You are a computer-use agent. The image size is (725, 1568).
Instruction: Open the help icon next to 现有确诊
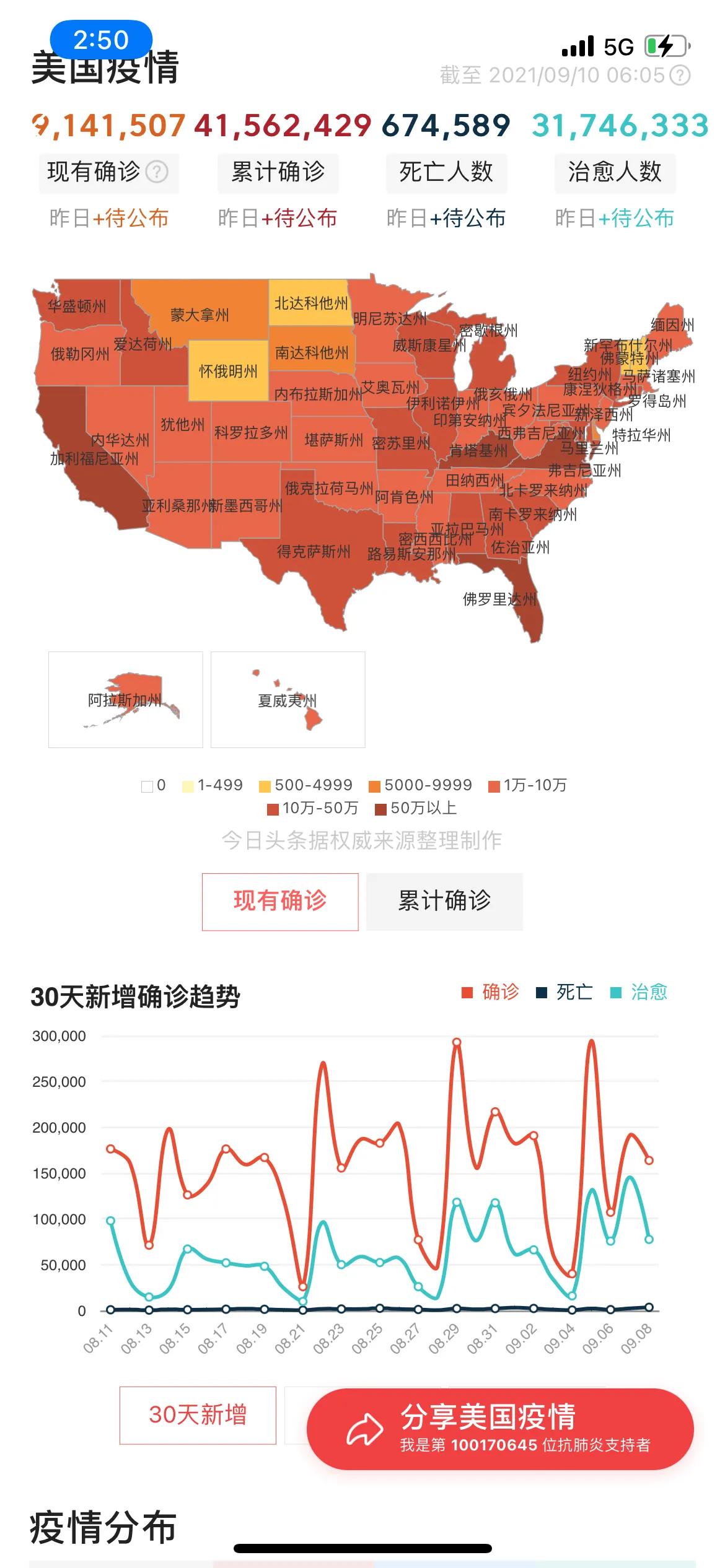[157, 172]
